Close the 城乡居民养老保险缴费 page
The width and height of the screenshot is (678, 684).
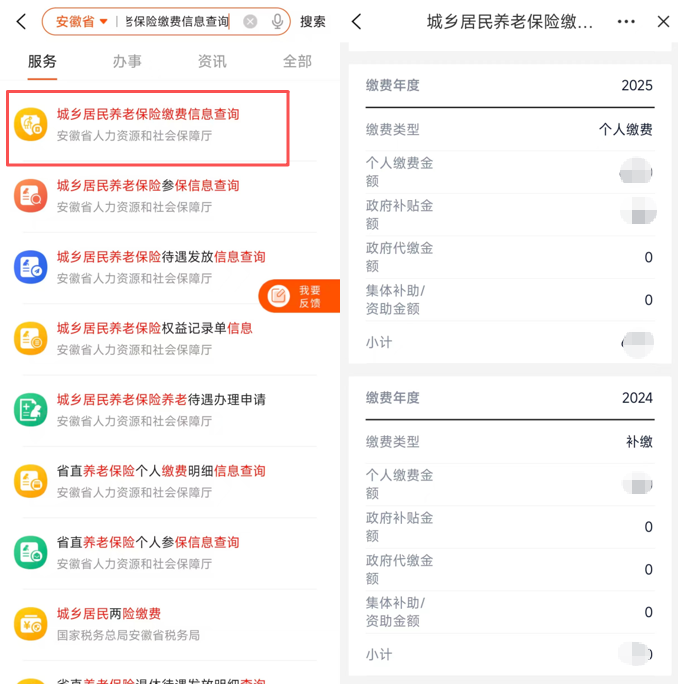click(663, 21)
